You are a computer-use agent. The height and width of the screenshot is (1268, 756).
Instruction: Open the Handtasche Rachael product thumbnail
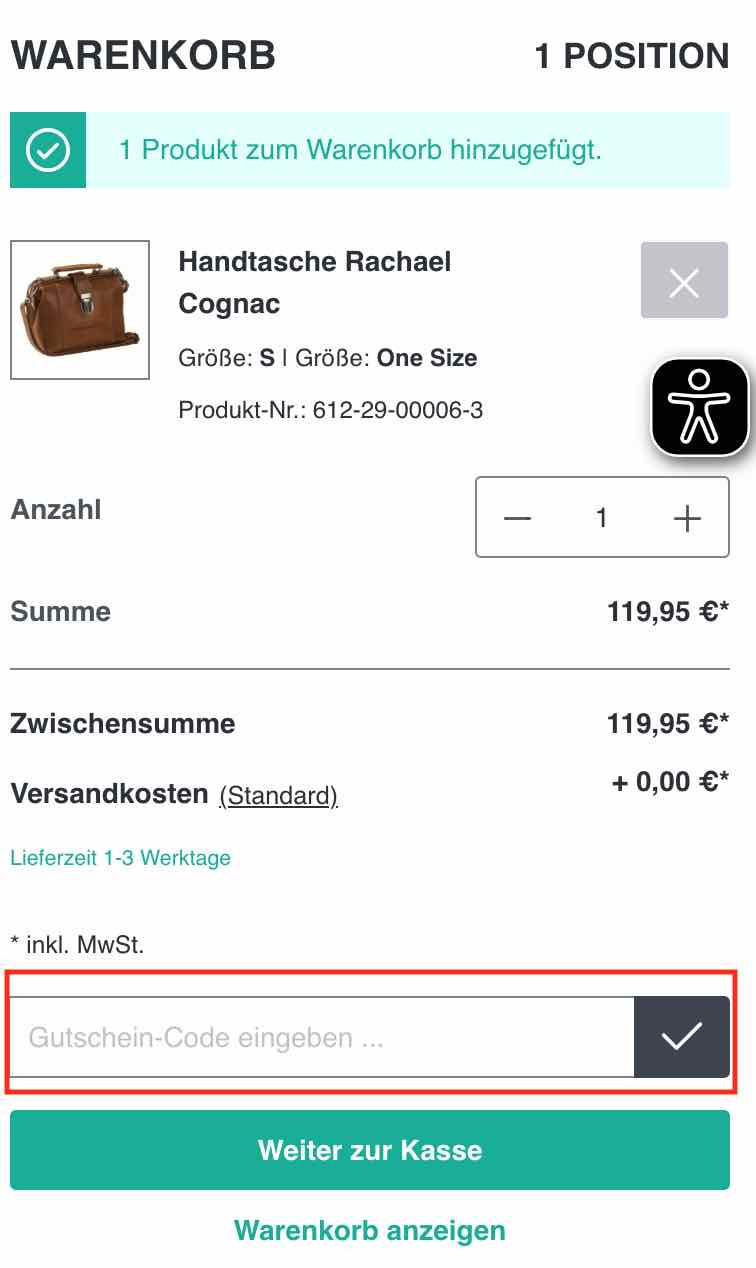click(80, 308)
